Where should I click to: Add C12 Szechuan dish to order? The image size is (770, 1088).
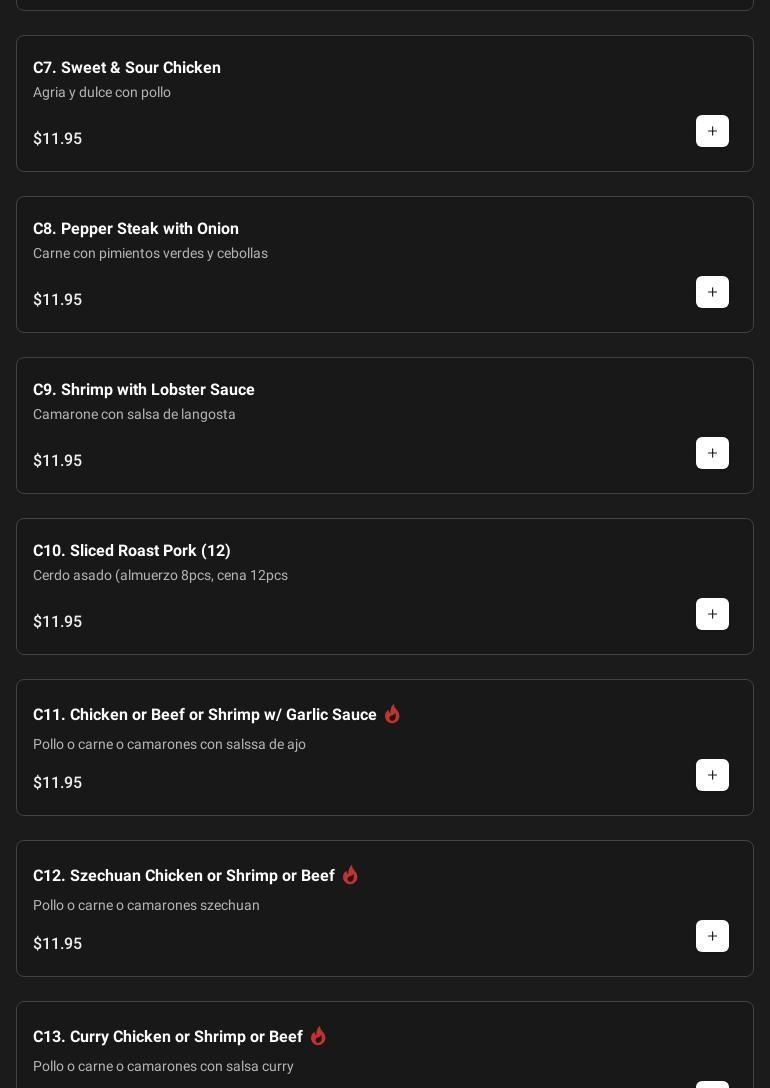712,936
